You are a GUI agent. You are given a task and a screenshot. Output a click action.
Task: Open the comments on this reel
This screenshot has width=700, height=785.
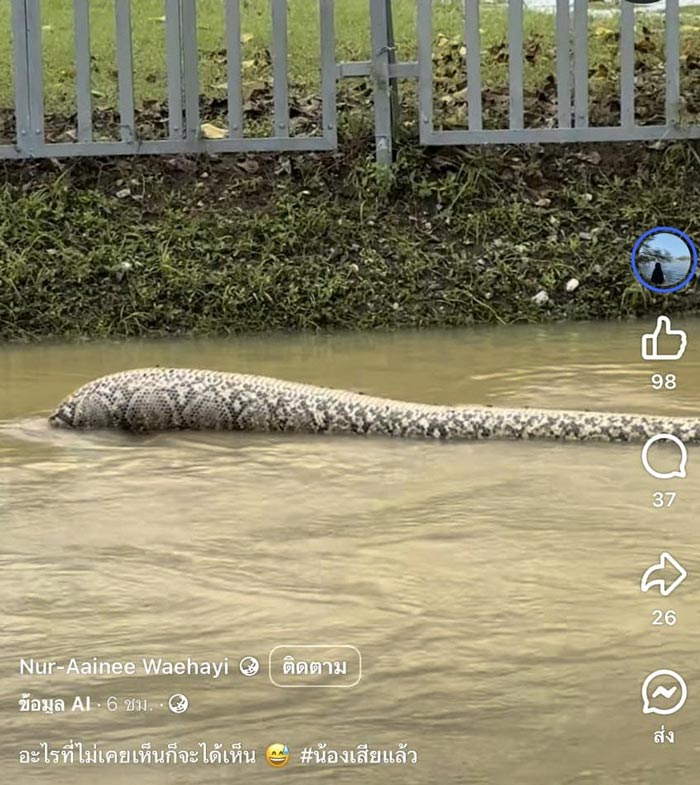point(664,458)
